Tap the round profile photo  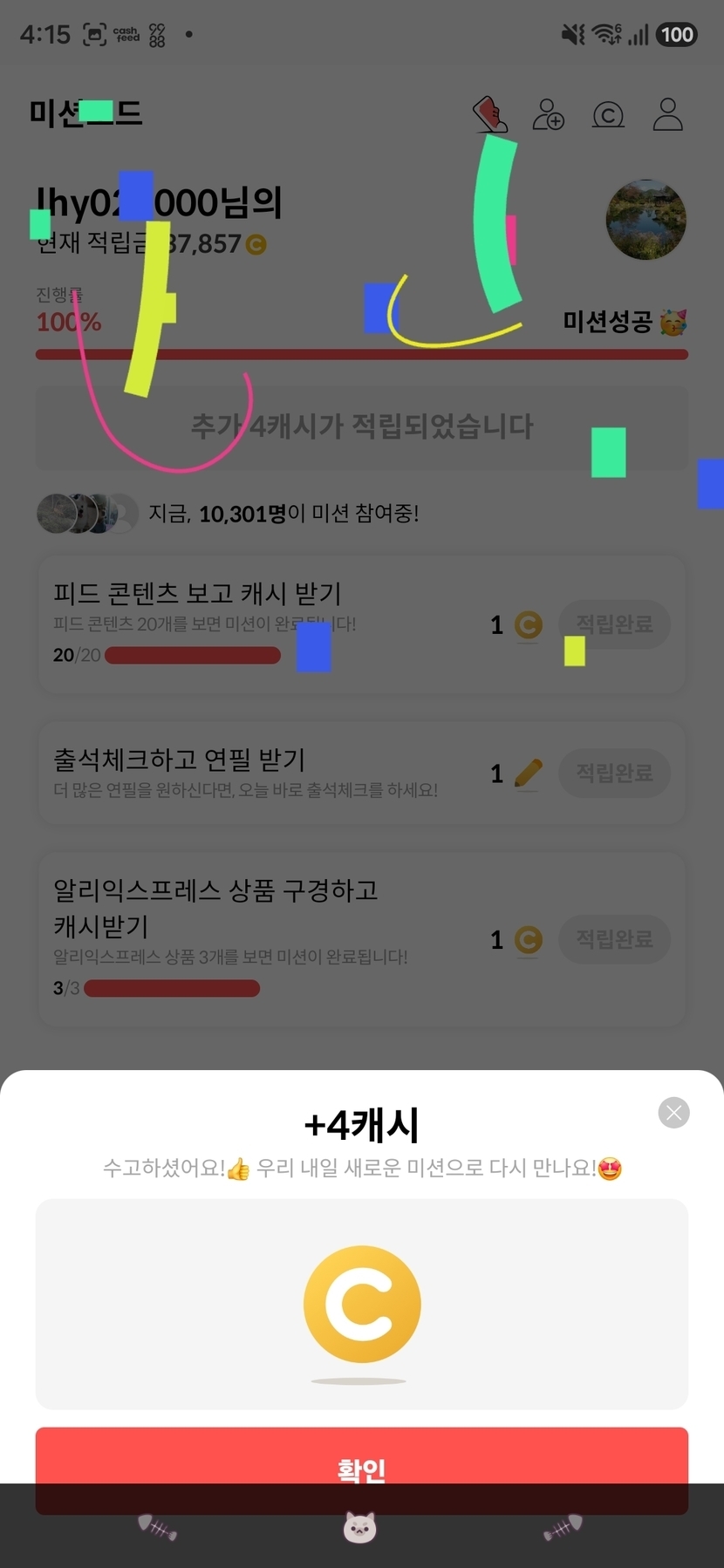(646, 220)
